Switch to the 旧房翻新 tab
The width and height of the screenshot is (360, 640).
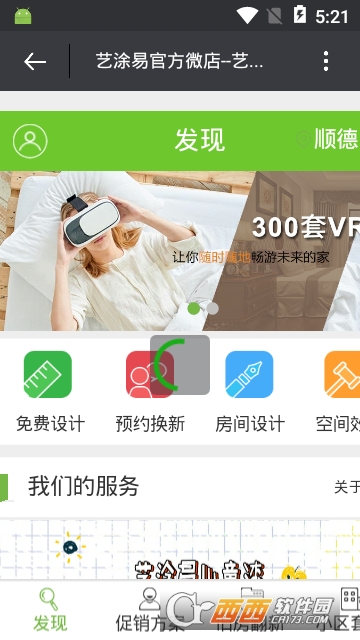click(x=249, y=610)
